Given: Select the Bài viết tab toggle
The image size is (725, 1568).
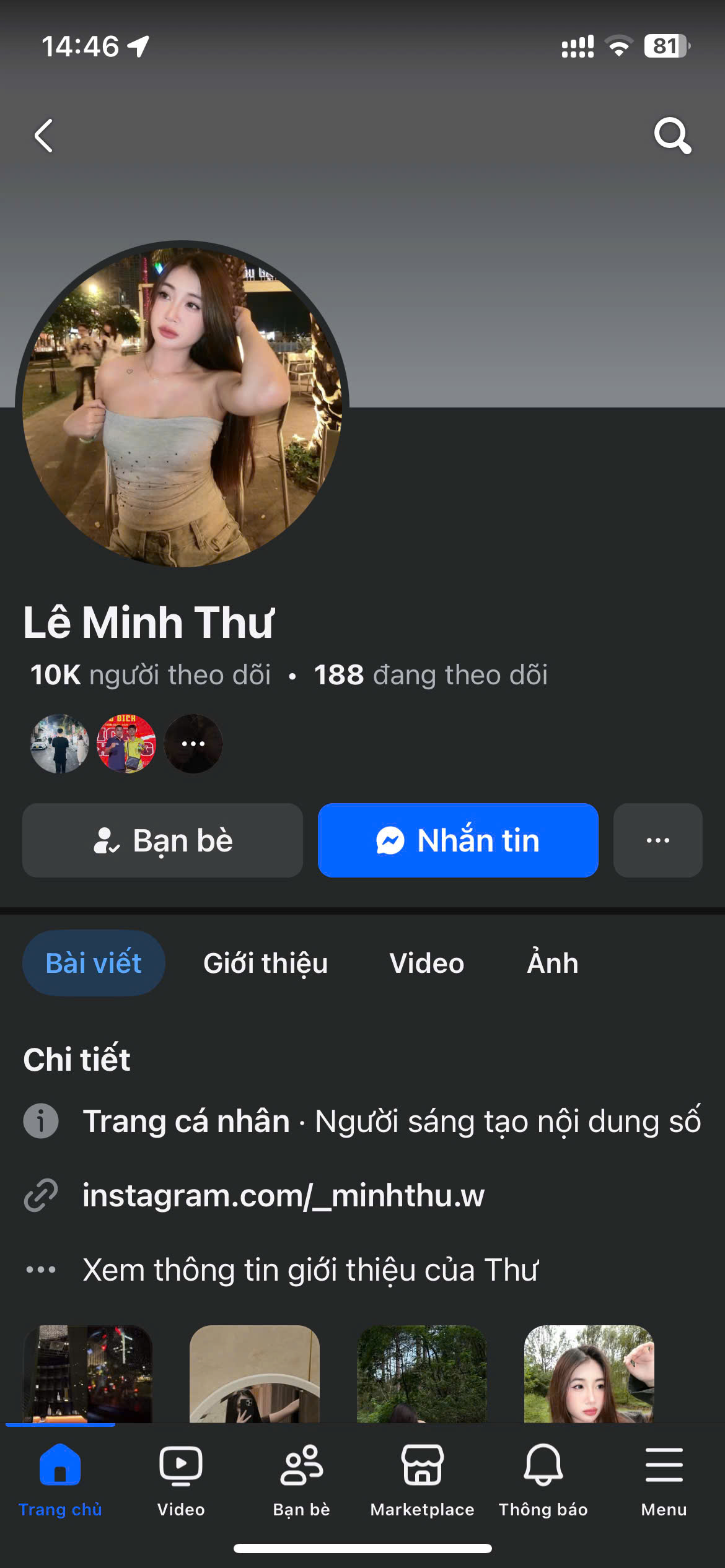Looking at the screenshot, I should [94, 962].
